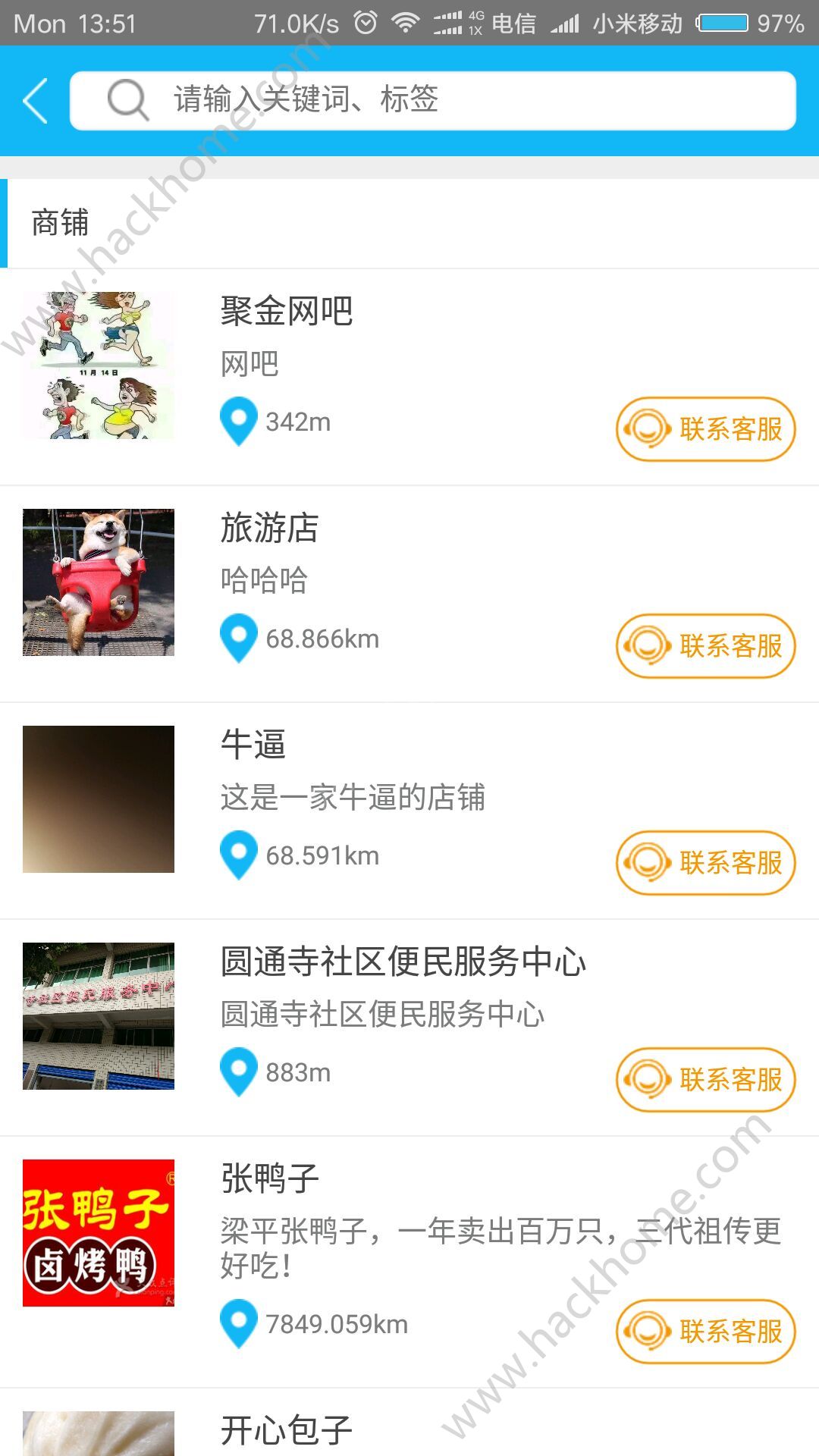819x1456 pixels.
Task: Contact customer service for 聚金网吧
Action: coord(705,429)
